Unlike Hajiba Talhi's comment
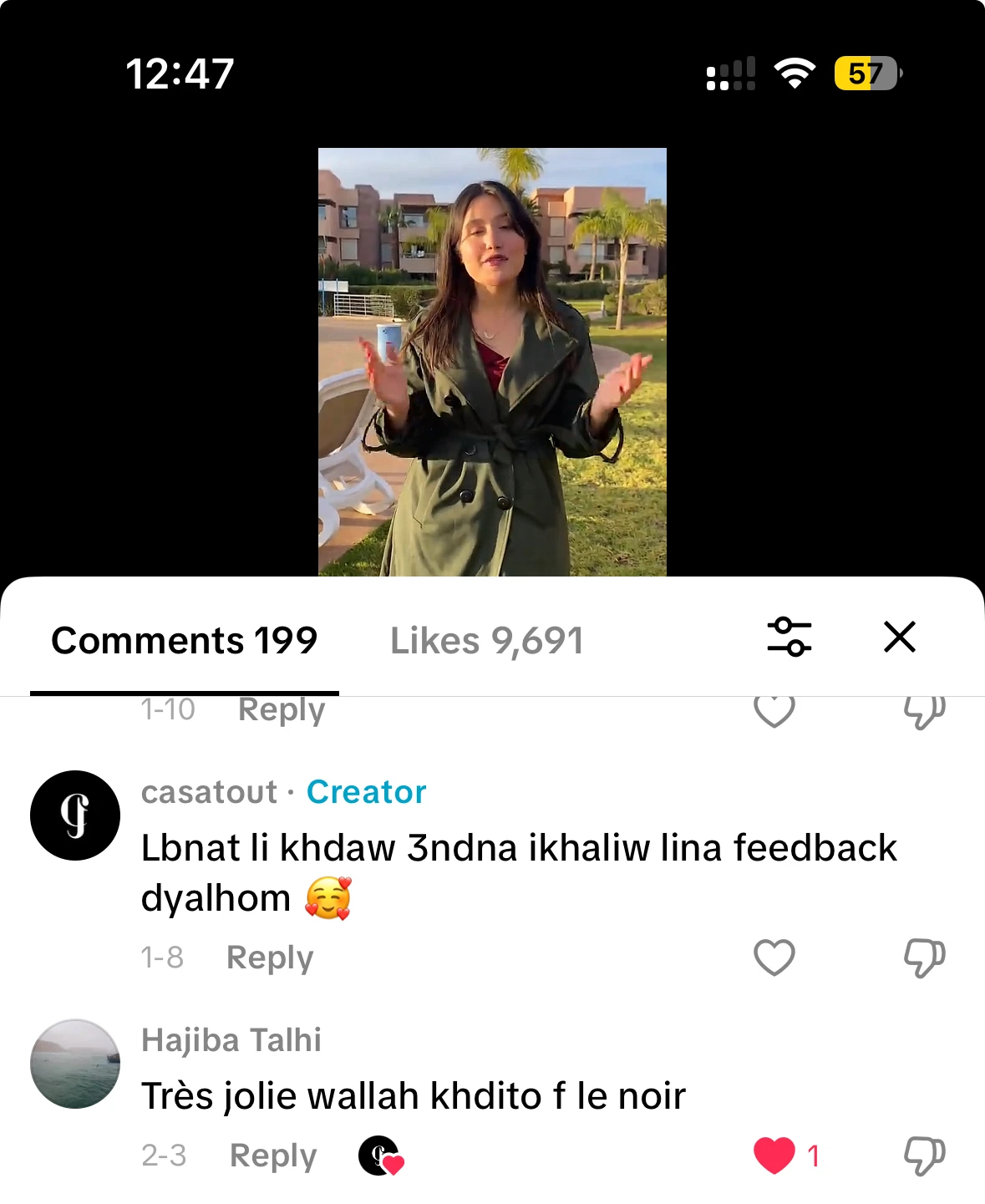Screen dimensions: 985x1204 point(774,1156)
